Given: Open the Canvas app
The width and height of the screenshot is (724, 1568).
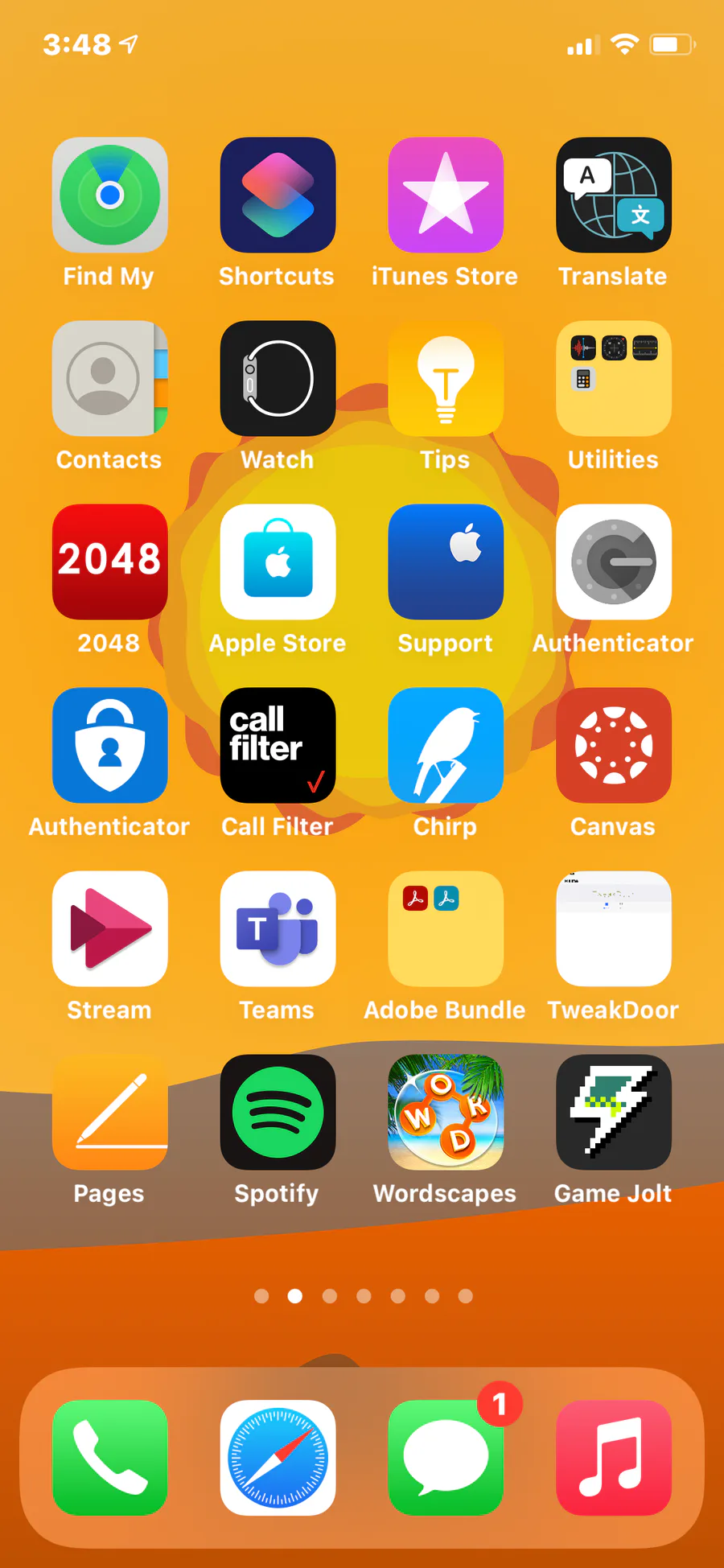Looking at the screenshot, I should click(614, 746).
